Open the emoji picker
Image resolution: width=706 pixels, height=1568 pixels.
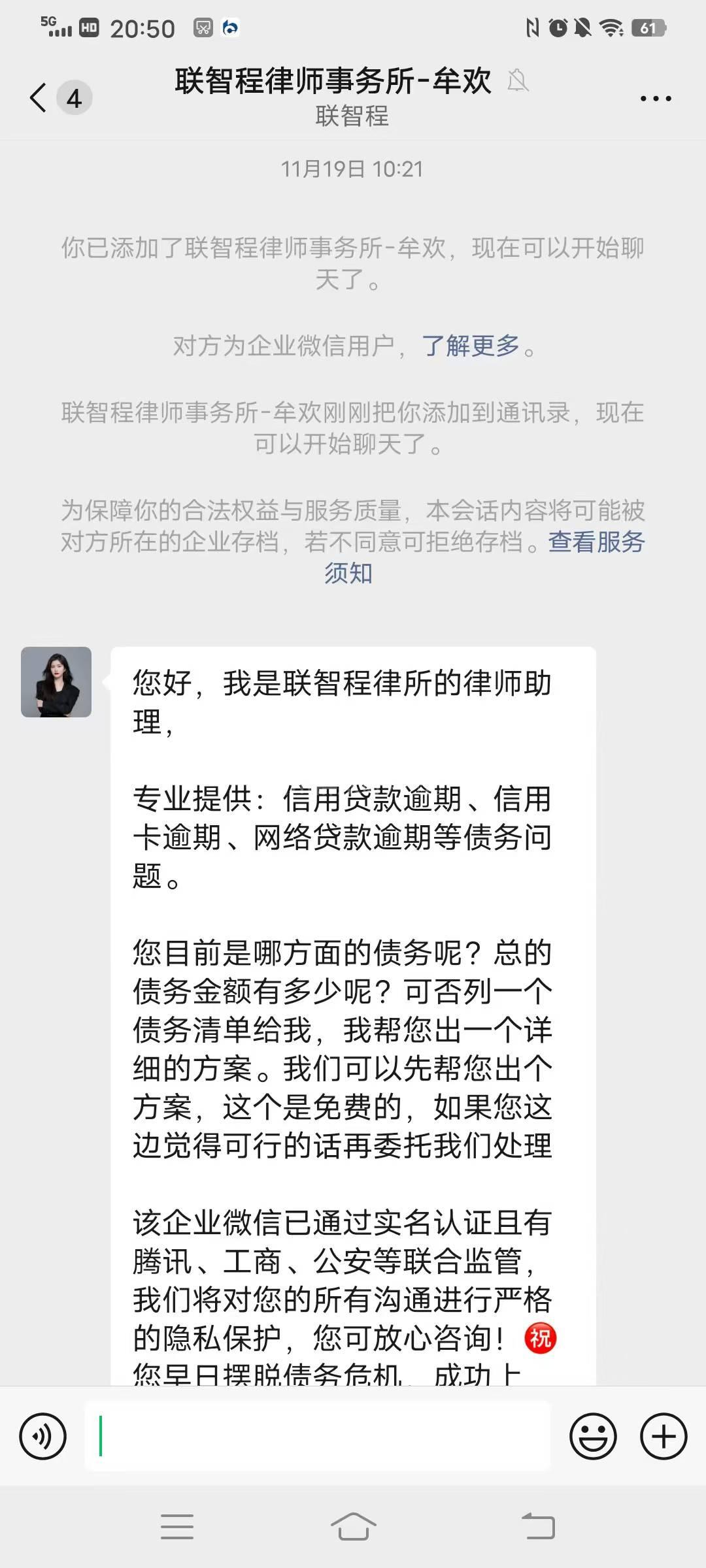click(593, 1437)
